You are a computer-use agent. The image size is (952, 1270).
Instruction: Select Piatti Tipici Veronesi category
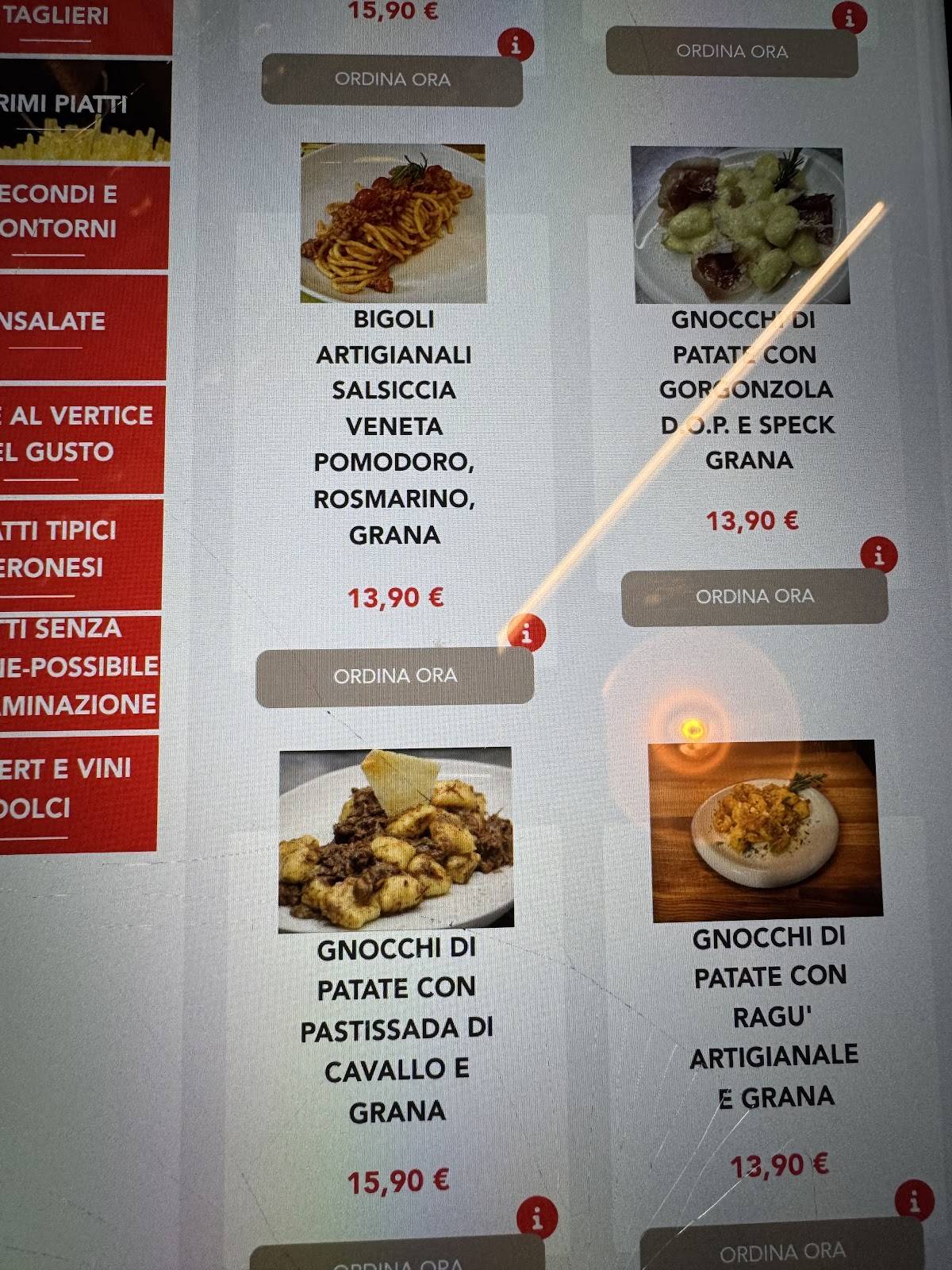pyautogui.click(x=57, y=548)
